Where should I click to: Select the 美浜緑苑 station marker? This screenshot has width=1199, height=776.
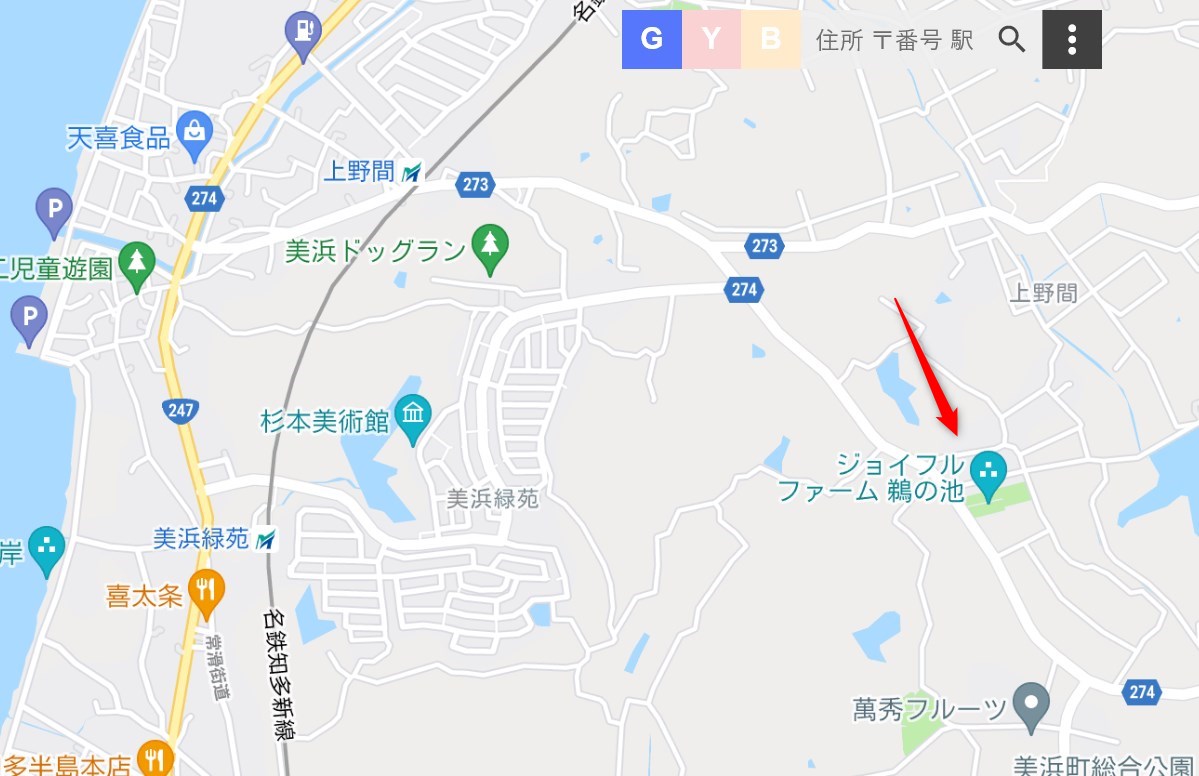265,539
